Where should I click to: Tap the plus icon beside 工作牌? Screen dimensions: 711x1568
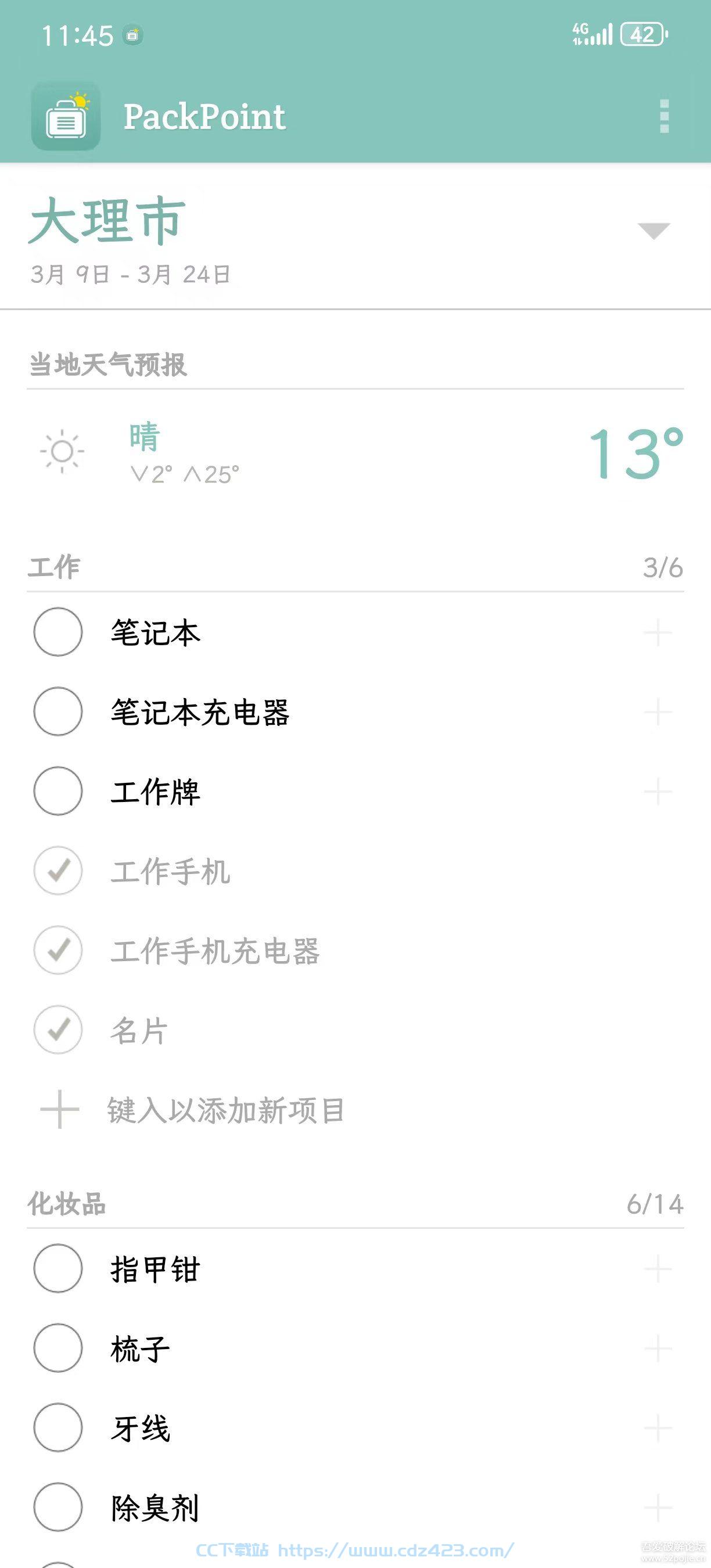point(658,792)
